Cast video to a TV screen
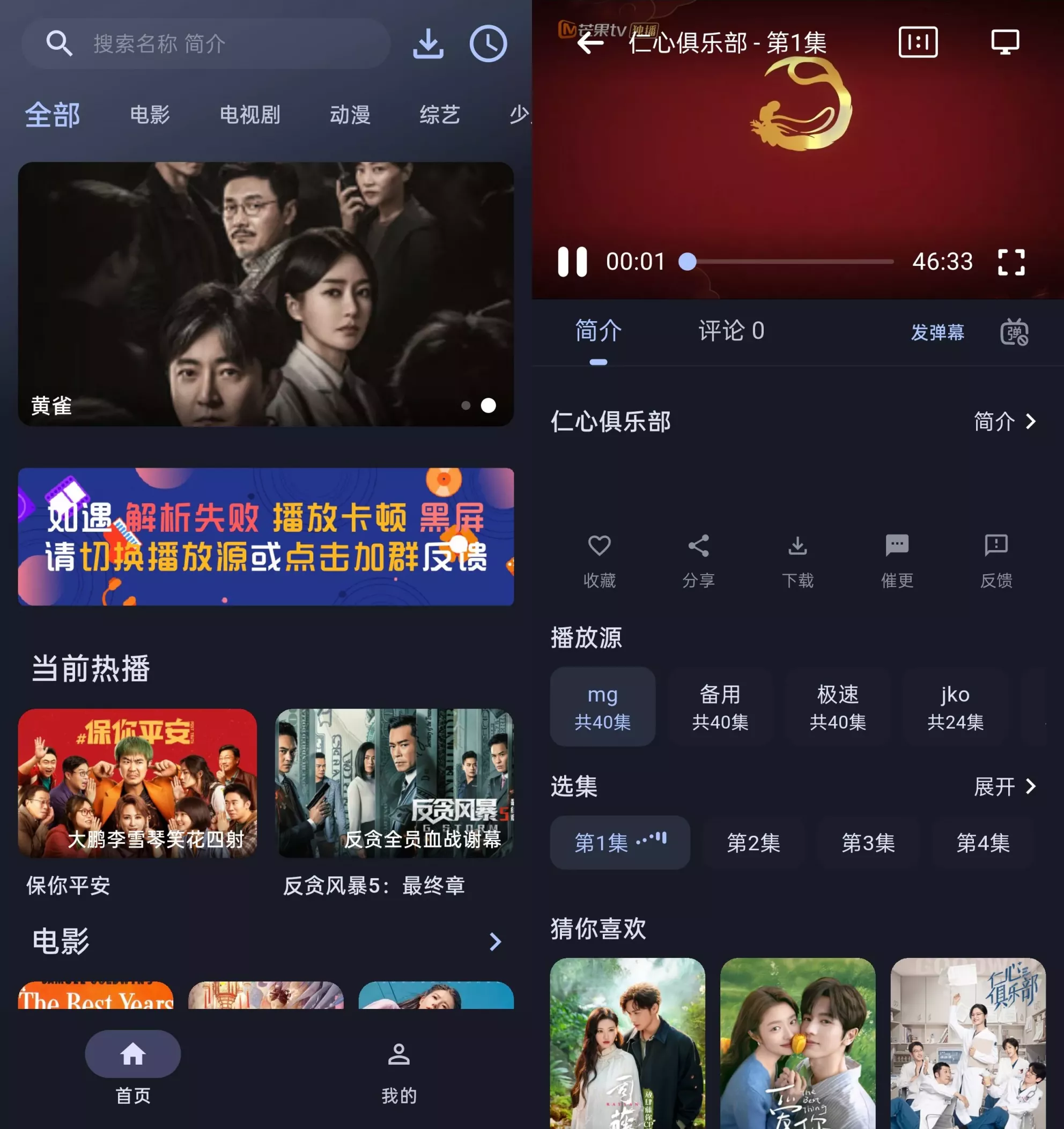The image size is (1064, 1129). [1005, 42]
